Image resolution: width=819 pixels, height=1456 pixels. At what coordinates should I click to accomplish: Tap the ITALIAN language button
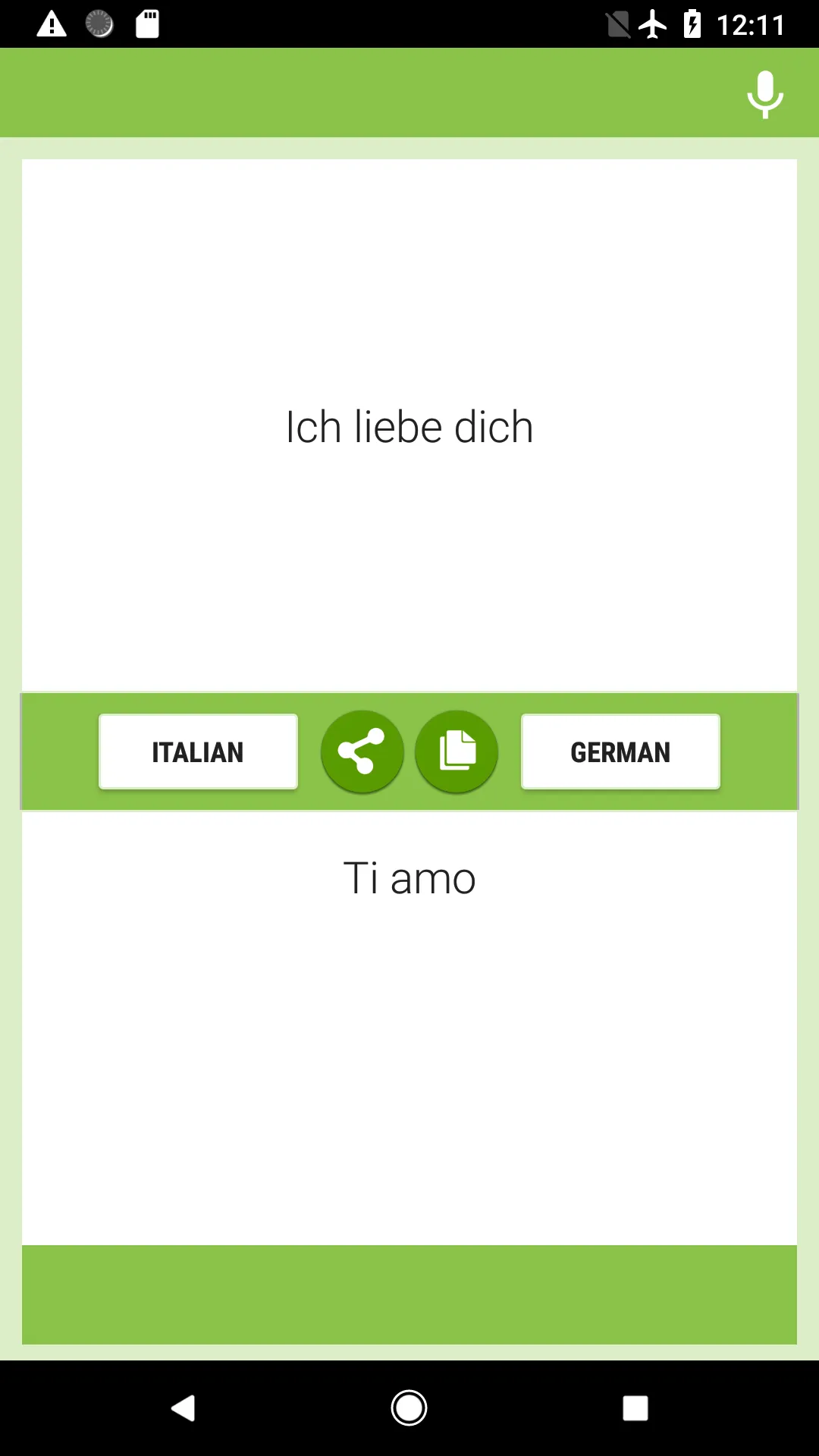pos(198,752)
